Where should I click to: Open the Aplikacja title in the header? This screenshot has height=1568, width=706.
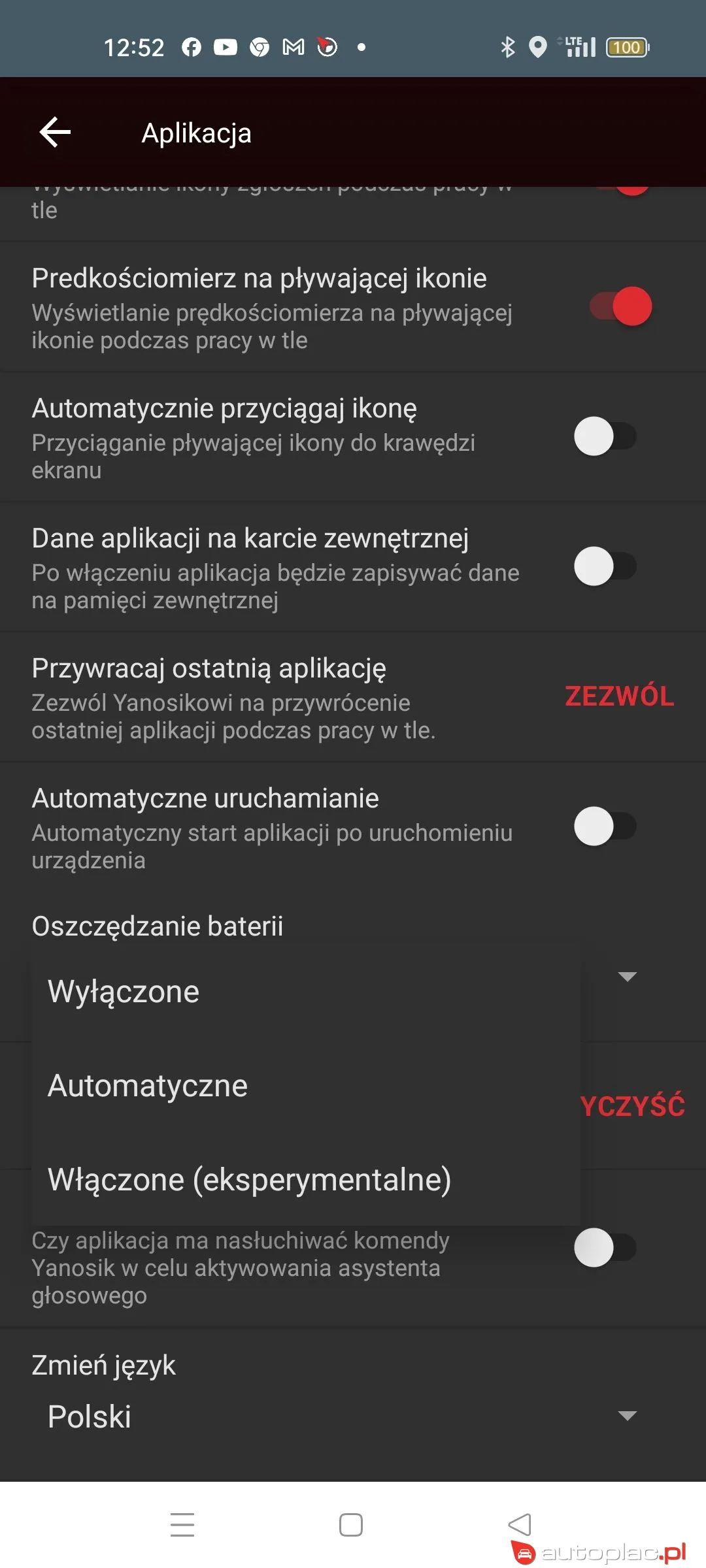coord(196,133)
